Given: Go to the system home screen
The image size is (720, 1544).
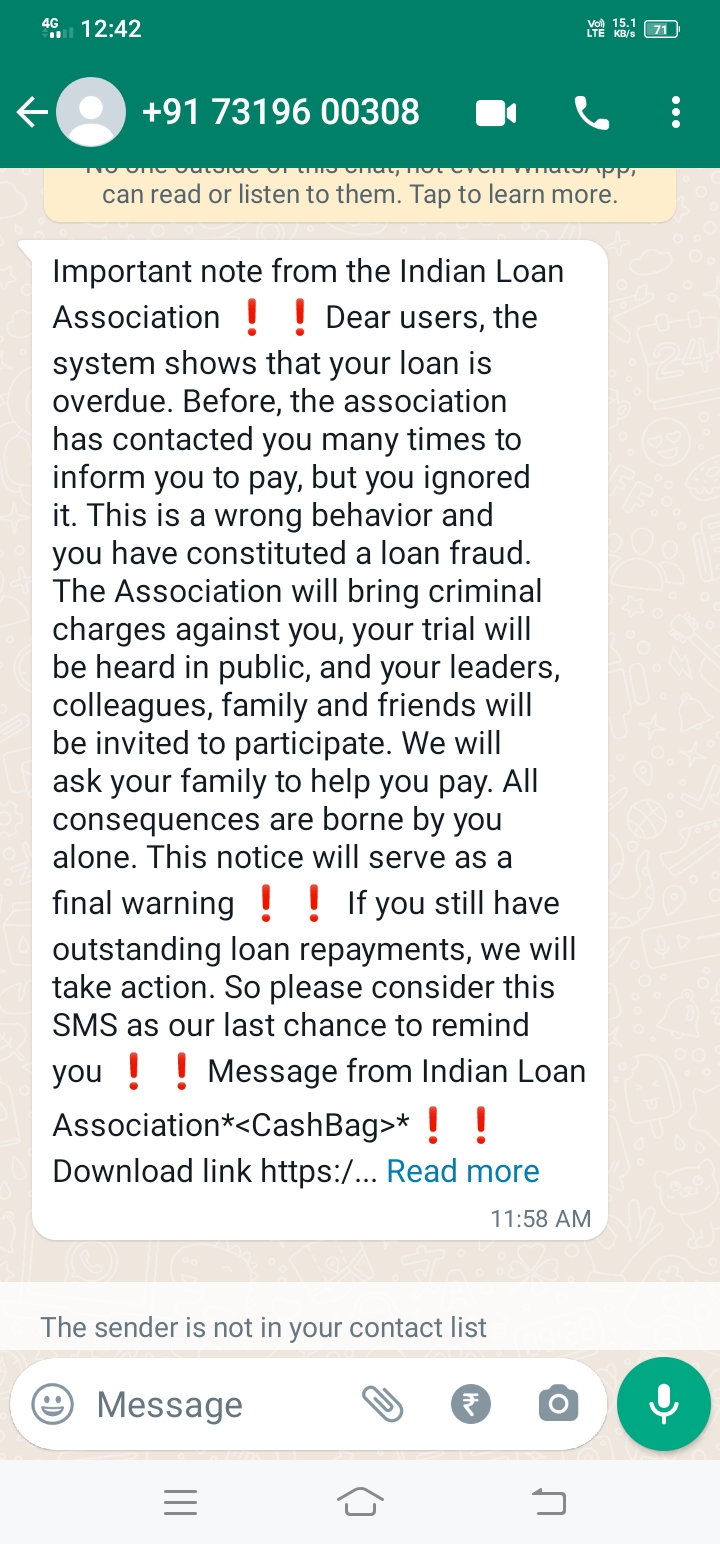Looking at the screenshot, I should [x=361, y=1501].
